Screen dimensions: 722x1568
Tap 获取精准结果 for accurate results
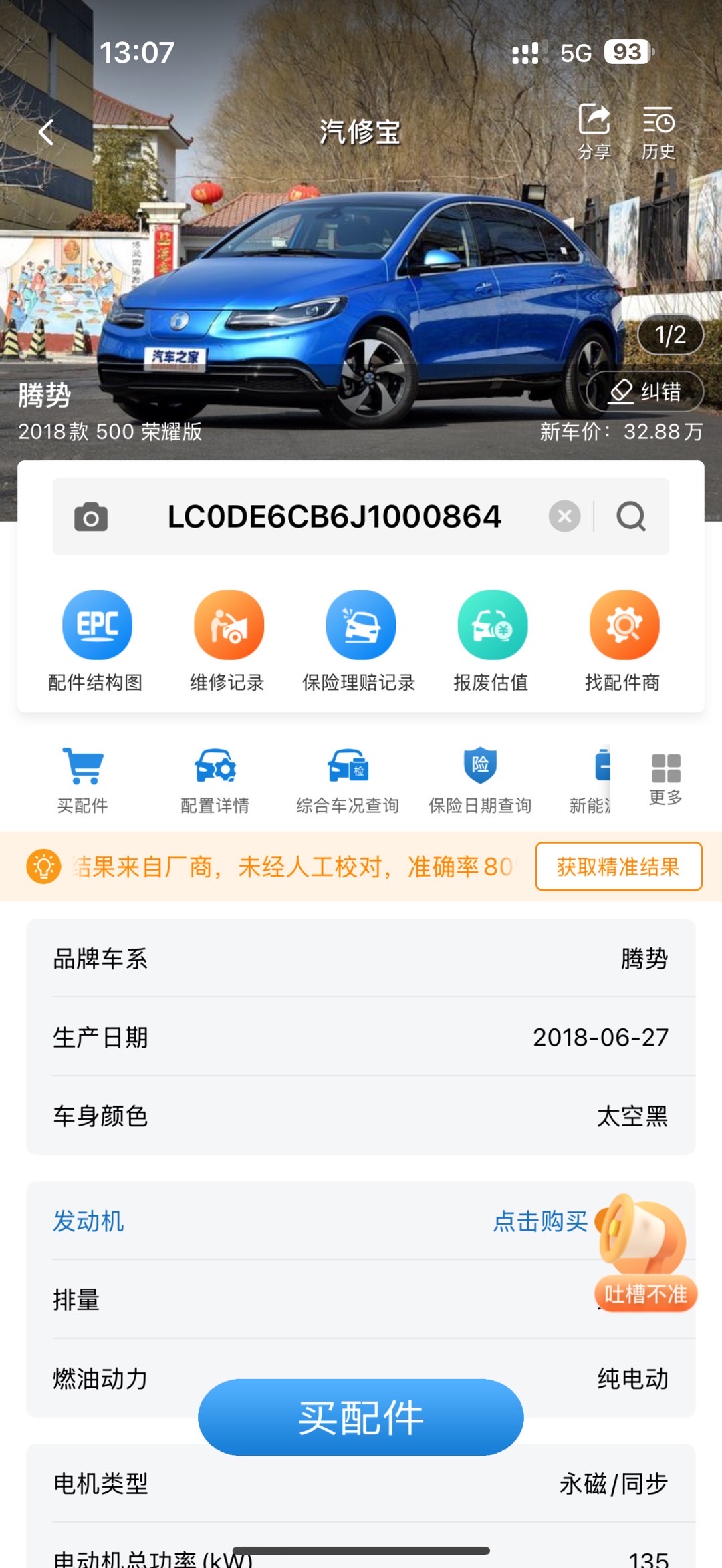pyautogui.click(x=618, y=867)
